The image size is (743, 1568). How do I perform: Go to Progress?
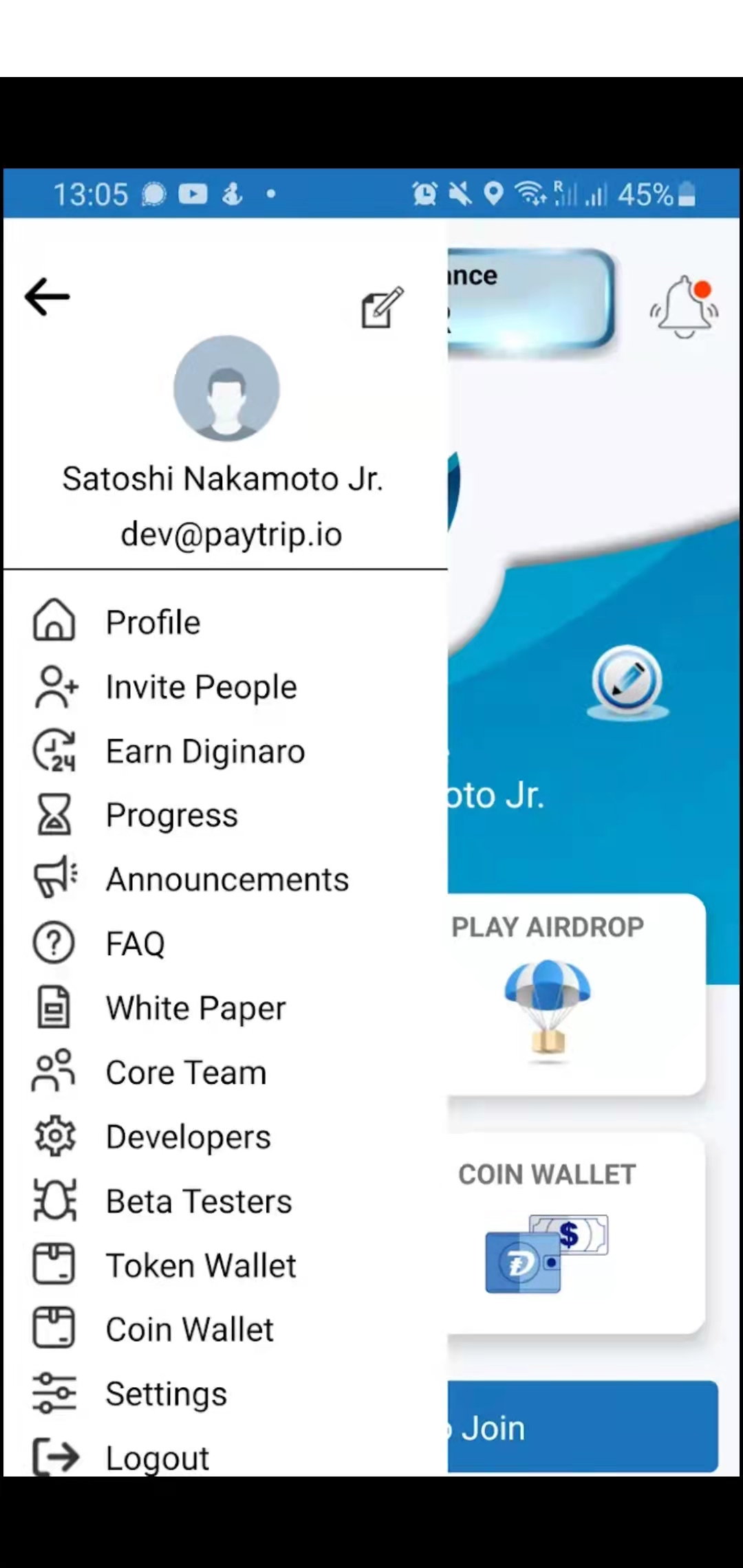pos(172,816)
